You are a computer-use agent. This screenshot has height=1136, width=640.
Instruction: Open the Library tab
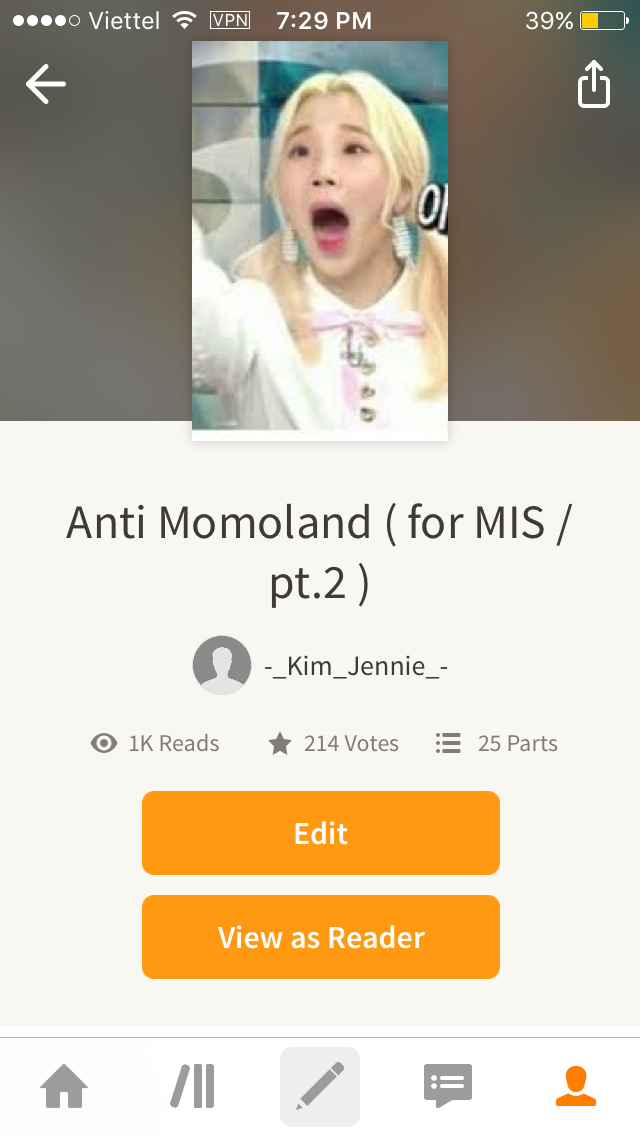(x=192, y=1086)
